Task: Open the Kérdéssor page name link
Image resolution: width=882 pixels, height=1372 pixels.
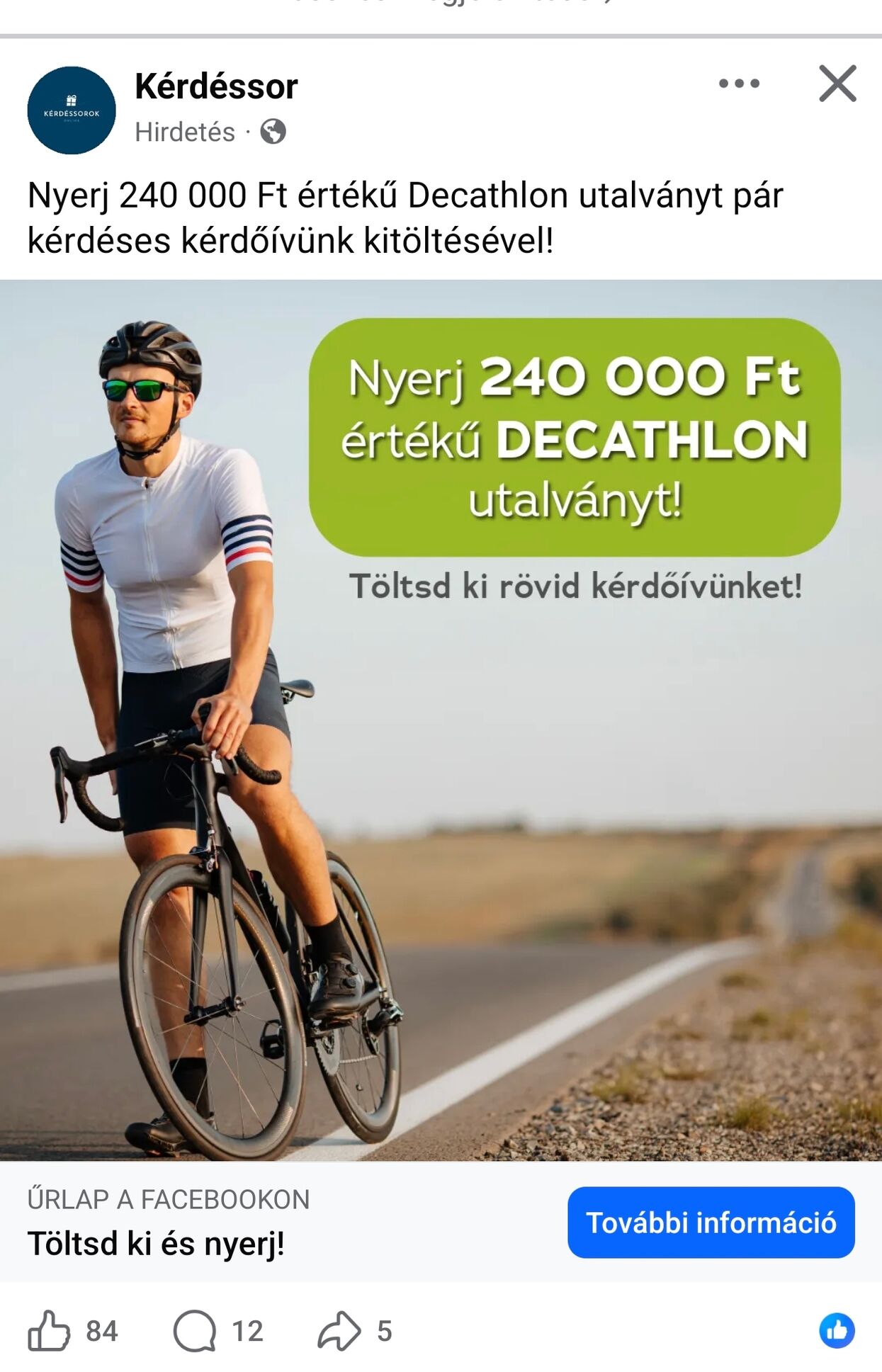Action: click(x=216, y=86)
